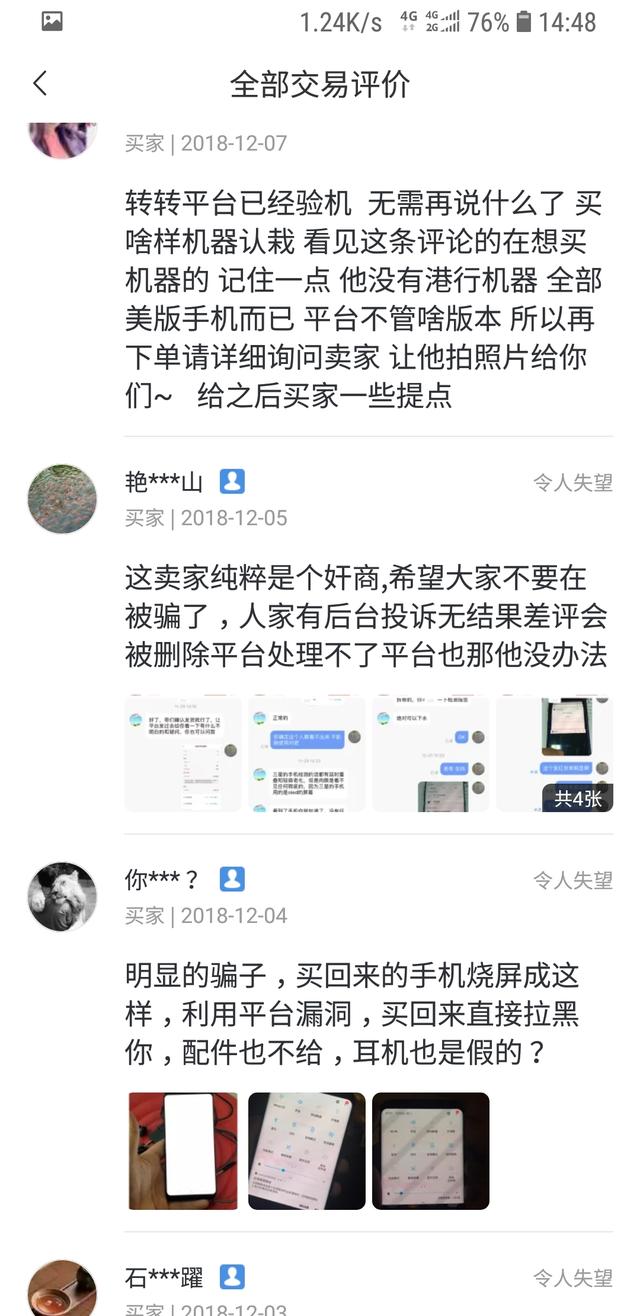View second chat screenshot in 艳***山's review
This screenshot has height=1316, width=640.
[306, 753]
